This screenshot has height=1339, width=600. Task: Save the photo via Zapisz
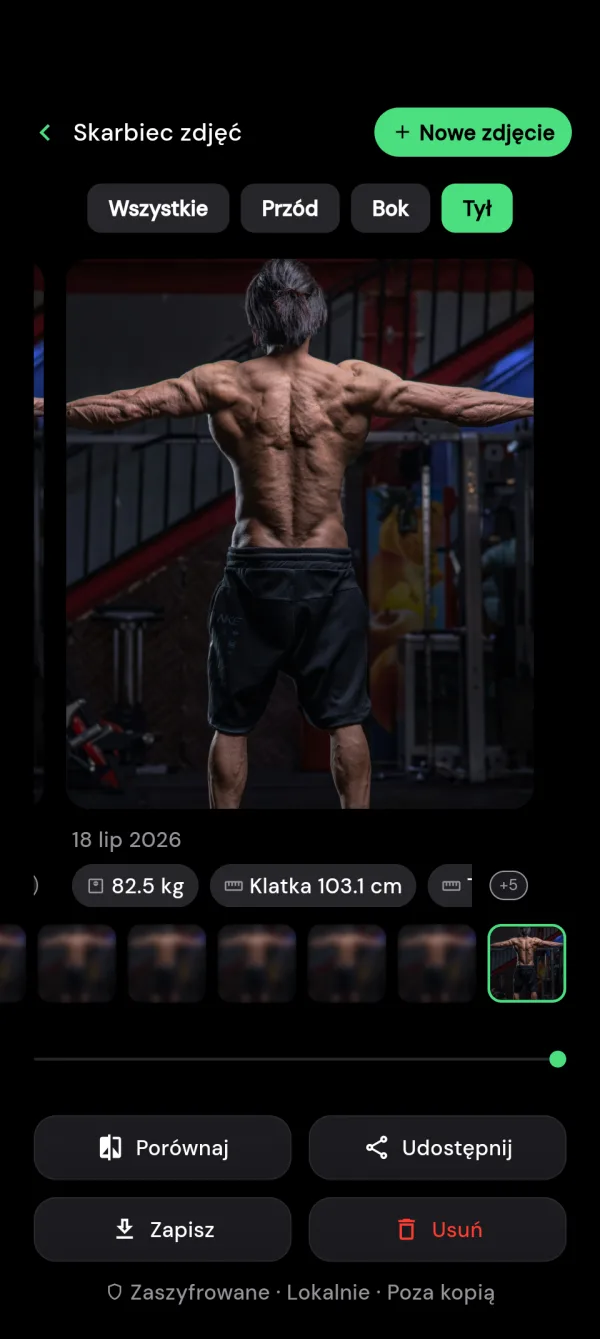click(x=163, y=1230)
